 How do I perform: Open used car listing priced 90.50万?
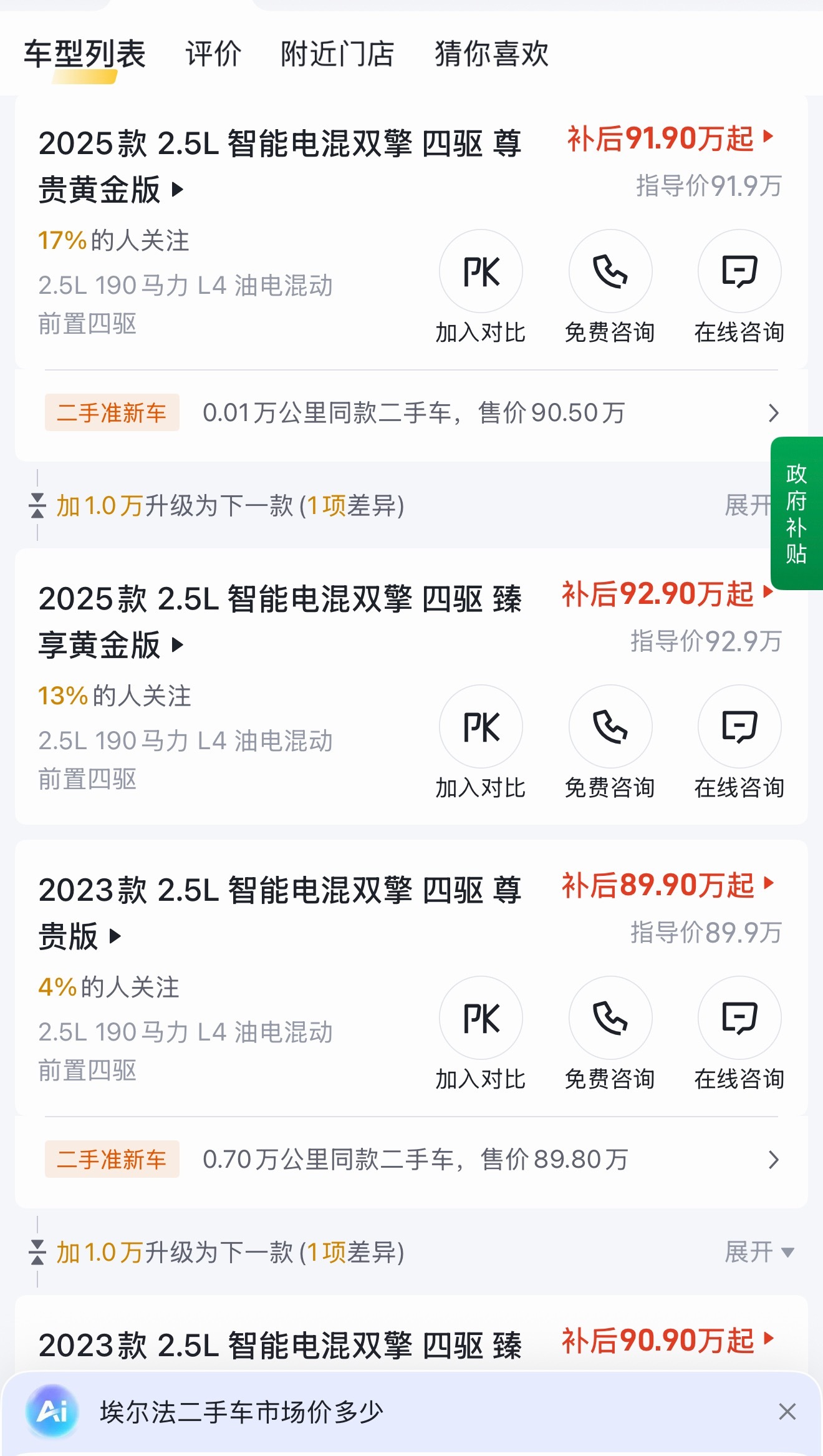412,413
